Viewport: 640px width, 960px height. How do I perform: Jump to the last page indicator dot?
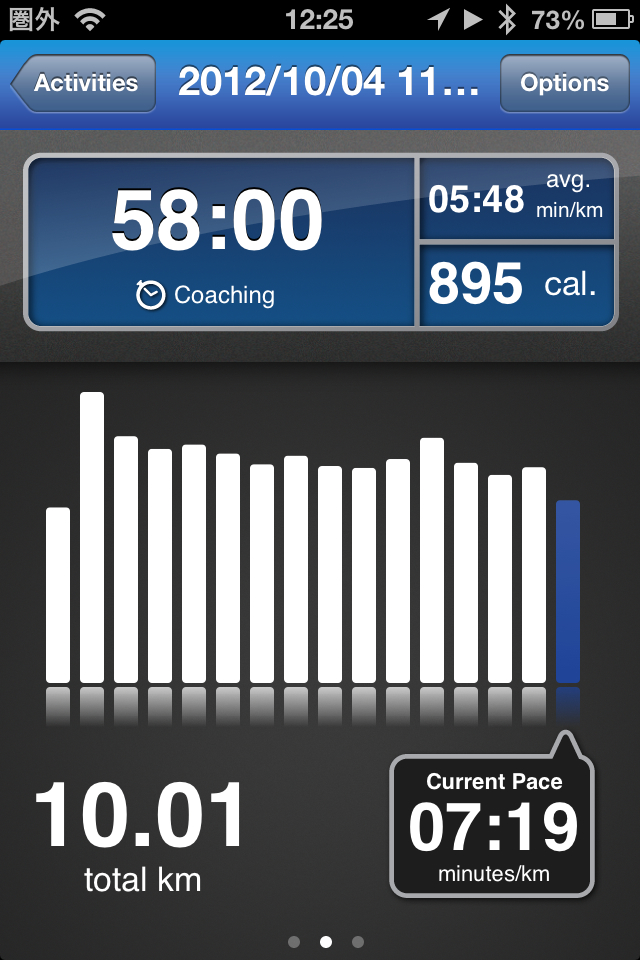358,941
